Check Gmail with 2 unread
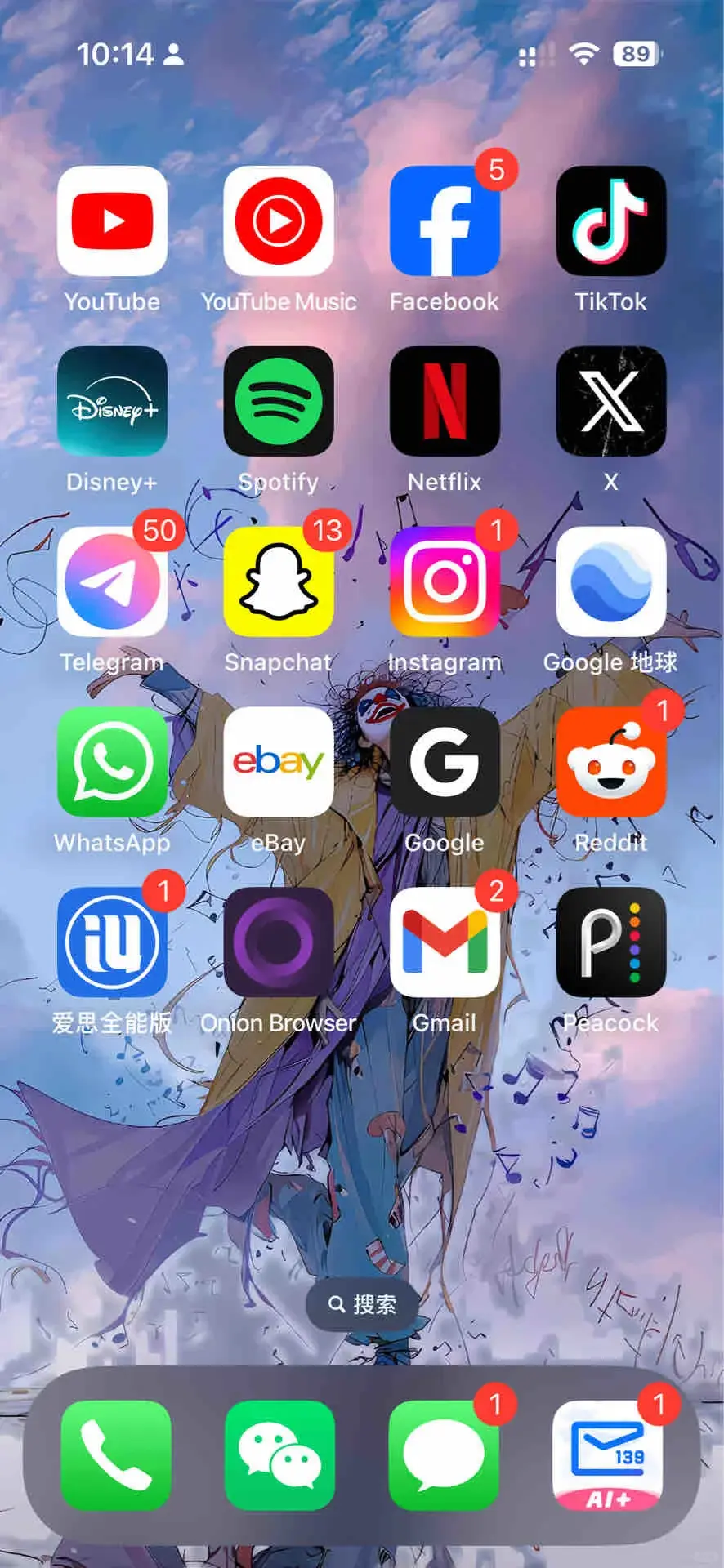 [445, 942]
